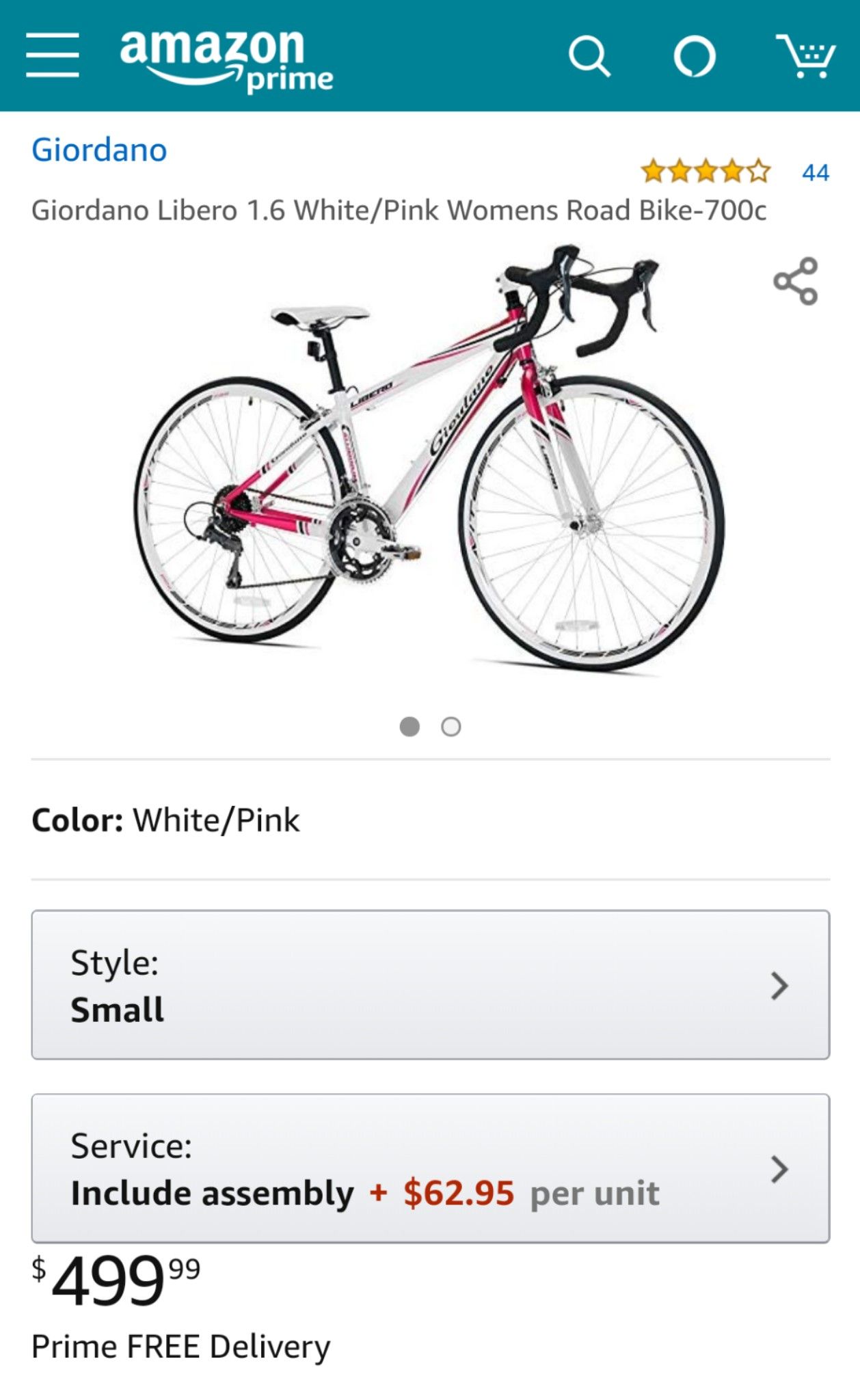Go to the second image dot

(x=451, y=727)
